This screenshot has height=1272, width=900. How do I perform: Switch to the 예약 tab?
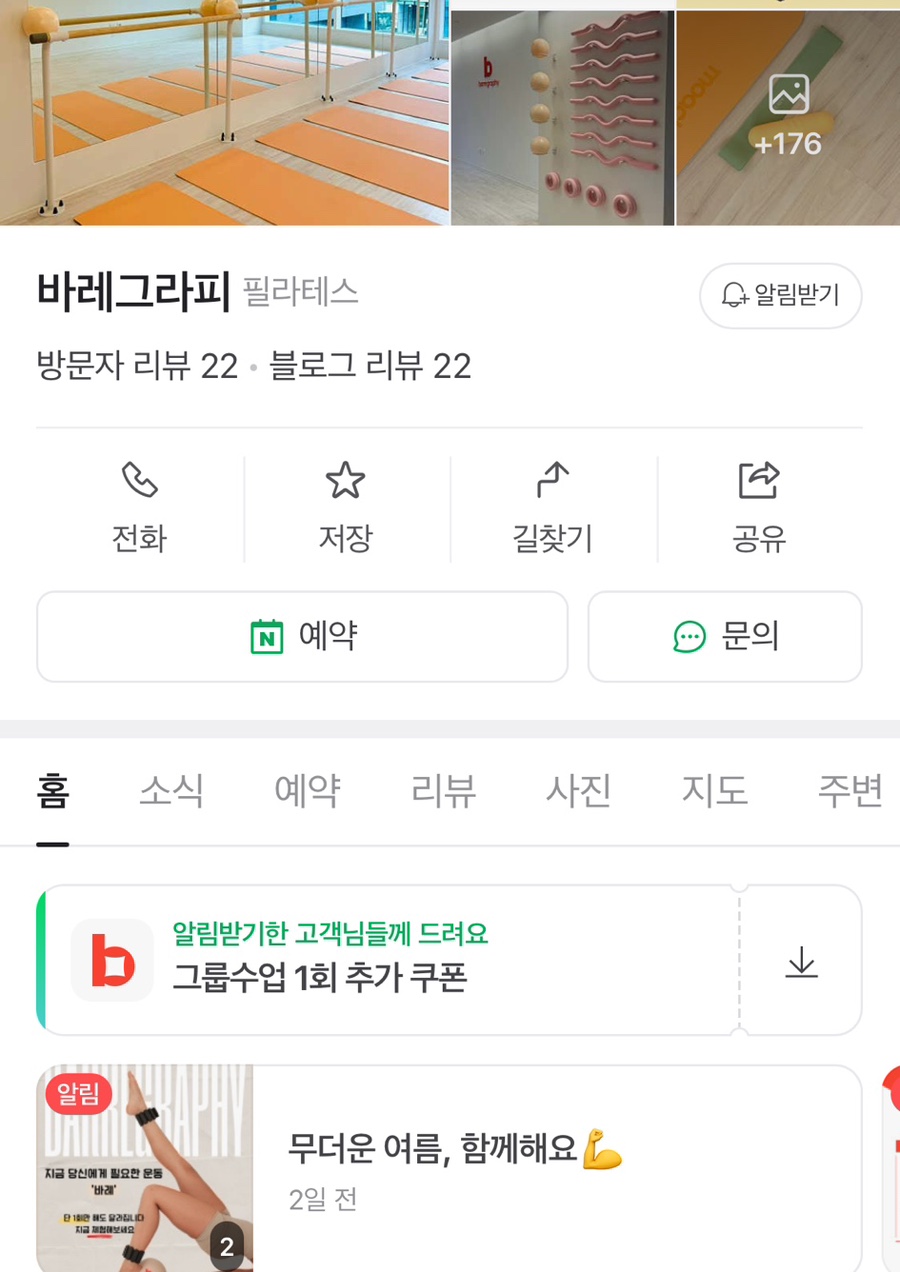tap(307, 791)
